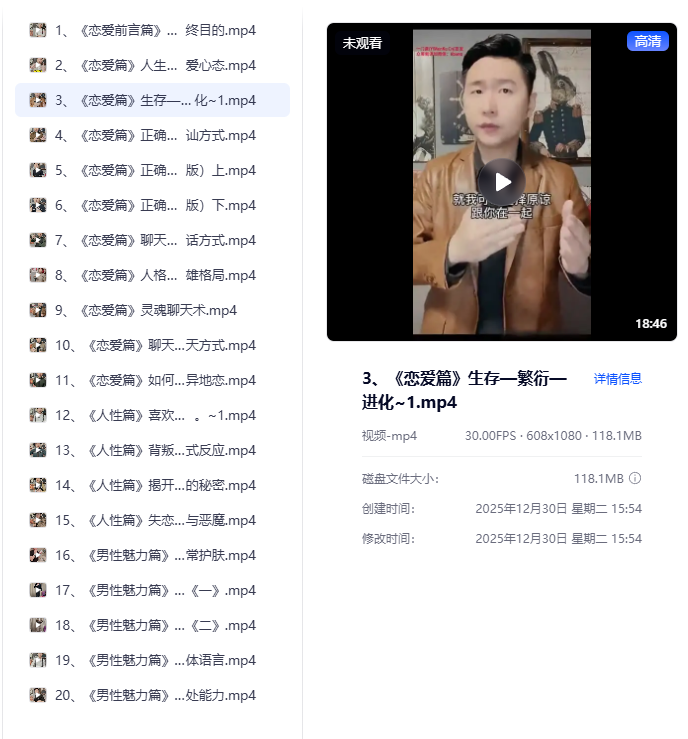Select file 10、《恋爱篇》聊天…天方式.mp4
Viewport: 688px width, 739px height.
[155, 345]
